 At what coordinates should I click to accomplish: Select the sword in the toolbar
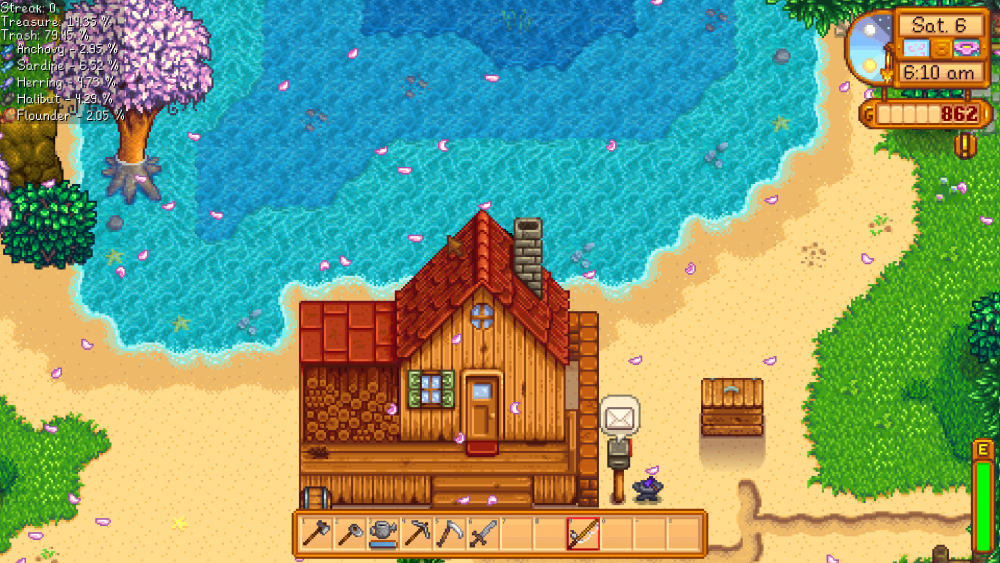pos(483,534)
